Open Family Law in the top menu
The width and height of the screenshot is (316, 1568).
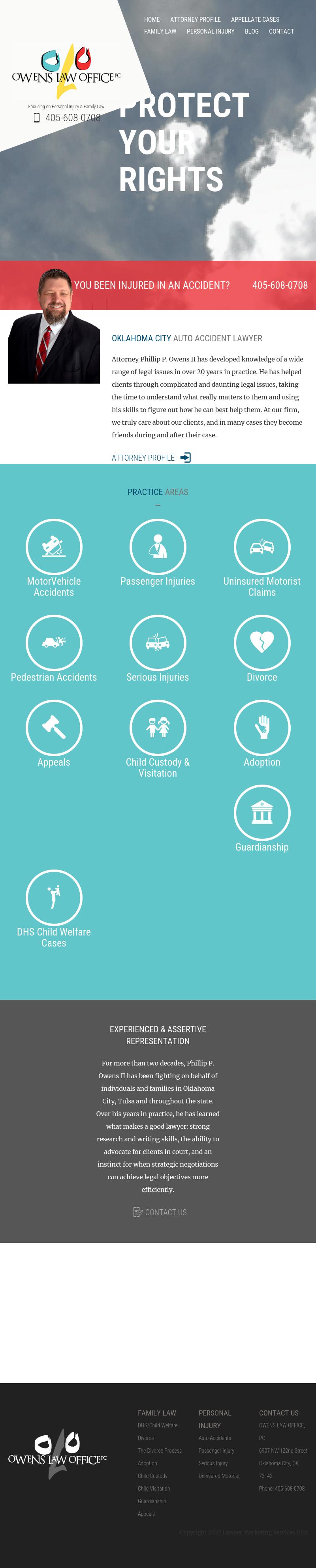(160, 32)
